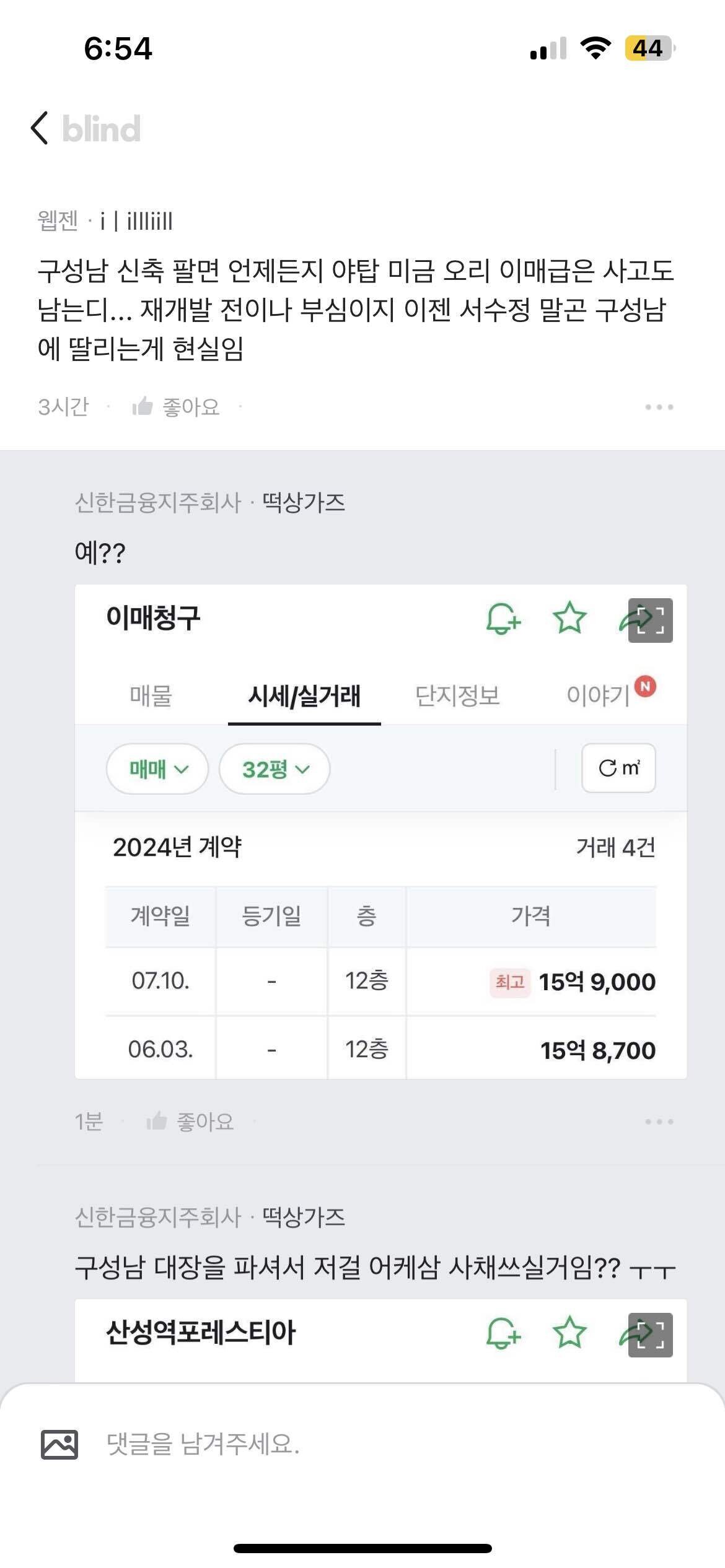Open the post options via three-dot menu

click(x=659, y=407)
